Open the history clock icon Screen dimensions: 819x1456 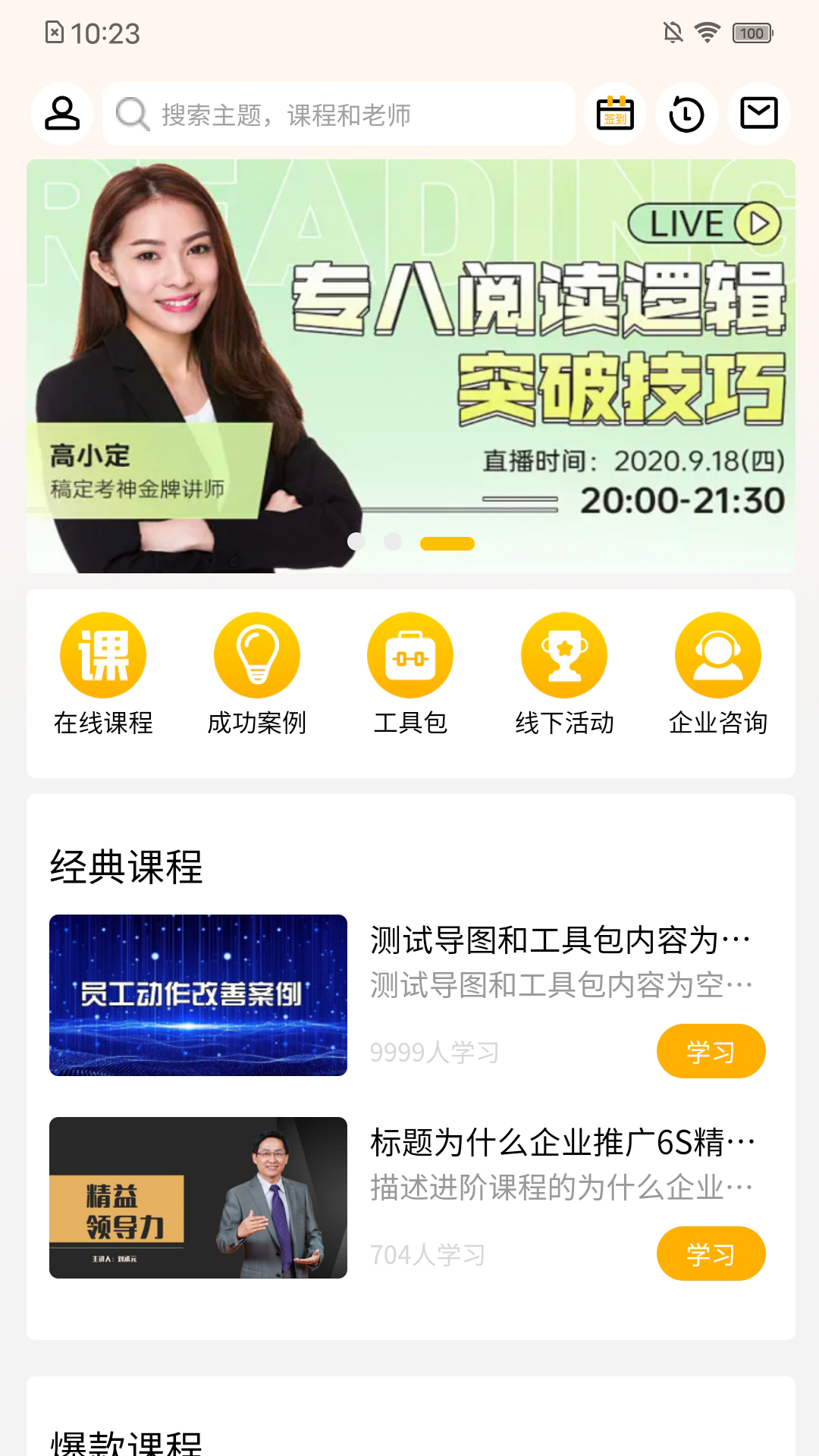(687, 114)
